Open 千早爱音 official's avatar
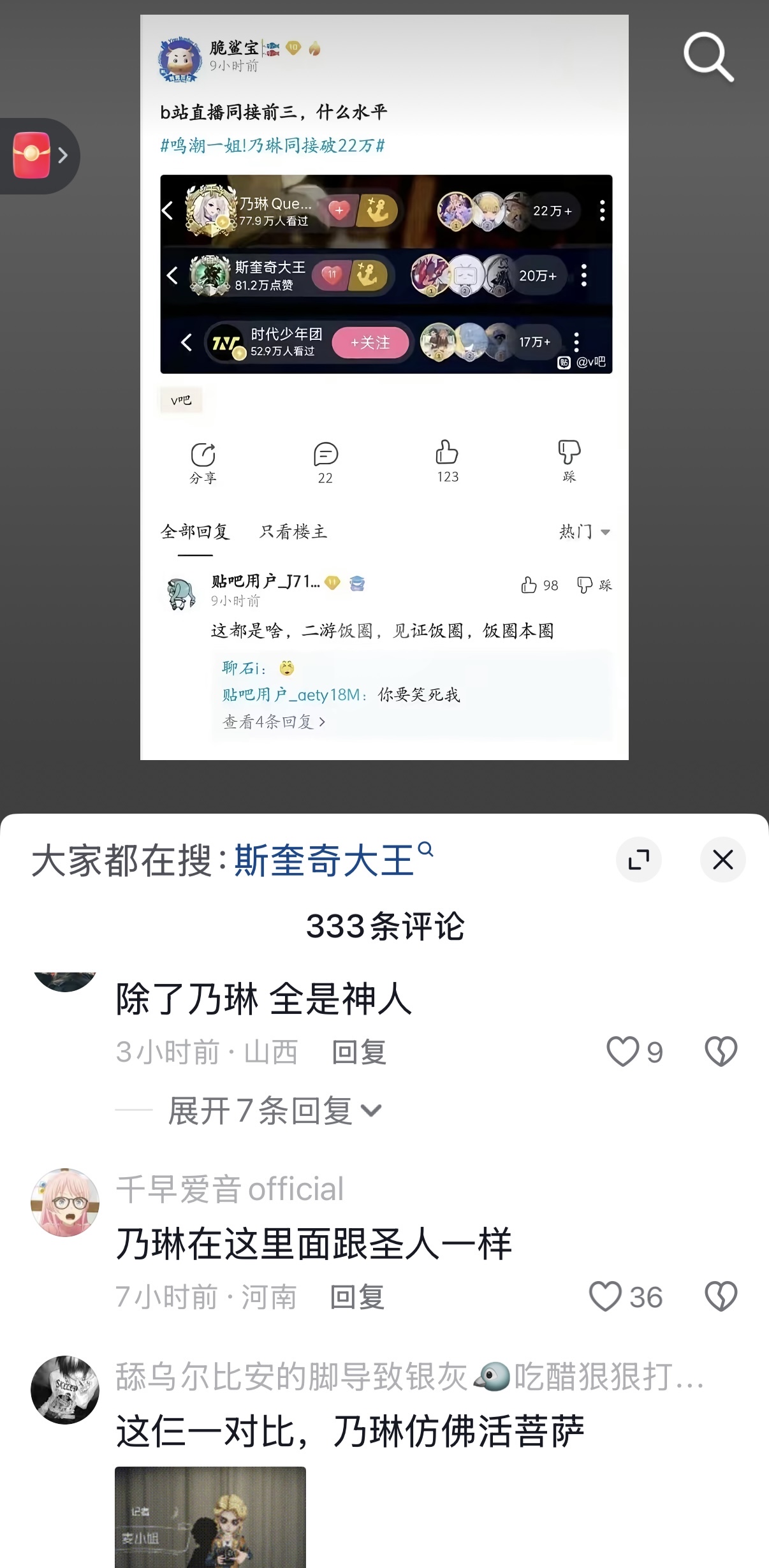769x1568 pixels. tap(65, 1203)
